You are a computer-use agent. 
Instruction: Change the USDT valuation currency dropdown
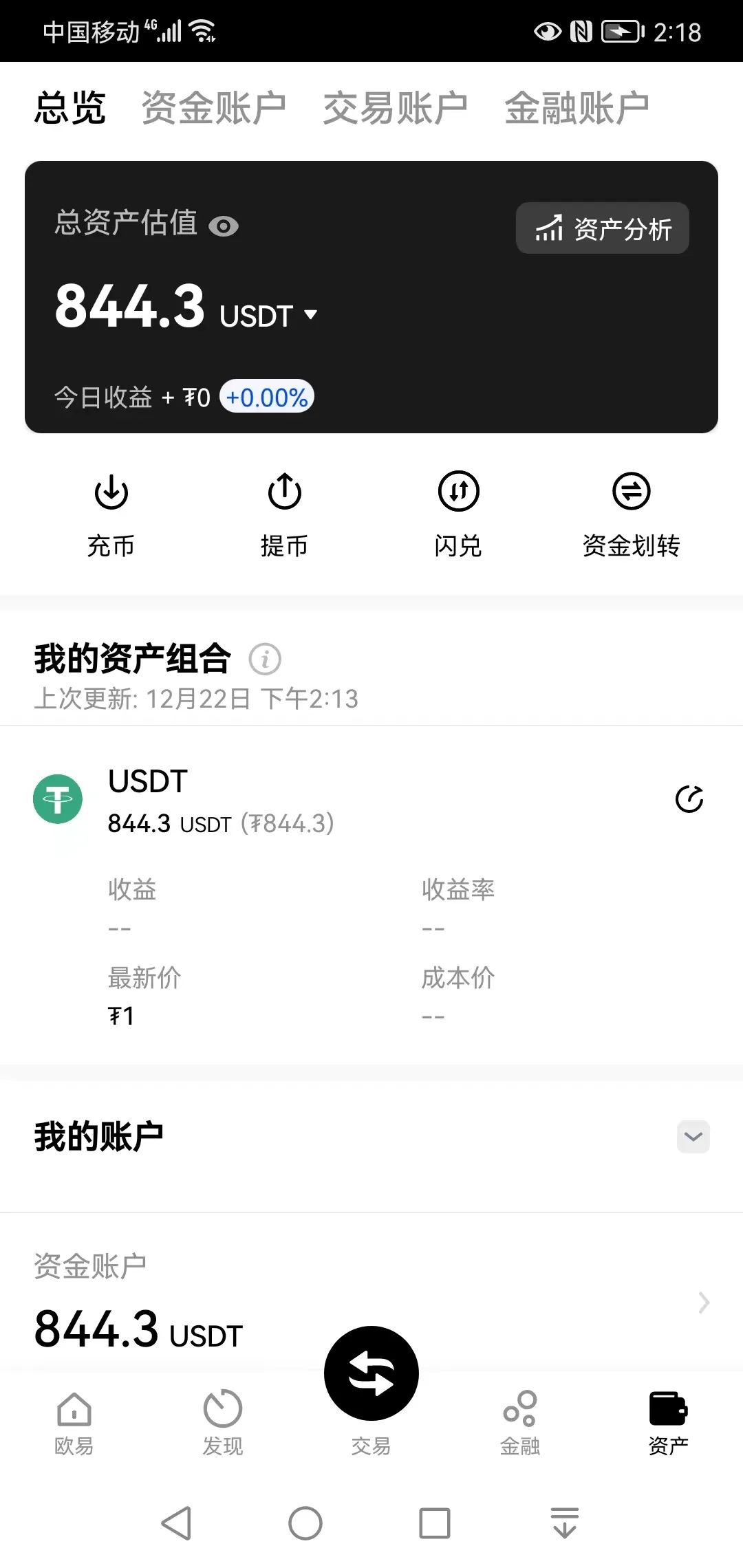(x=310, y=315)
